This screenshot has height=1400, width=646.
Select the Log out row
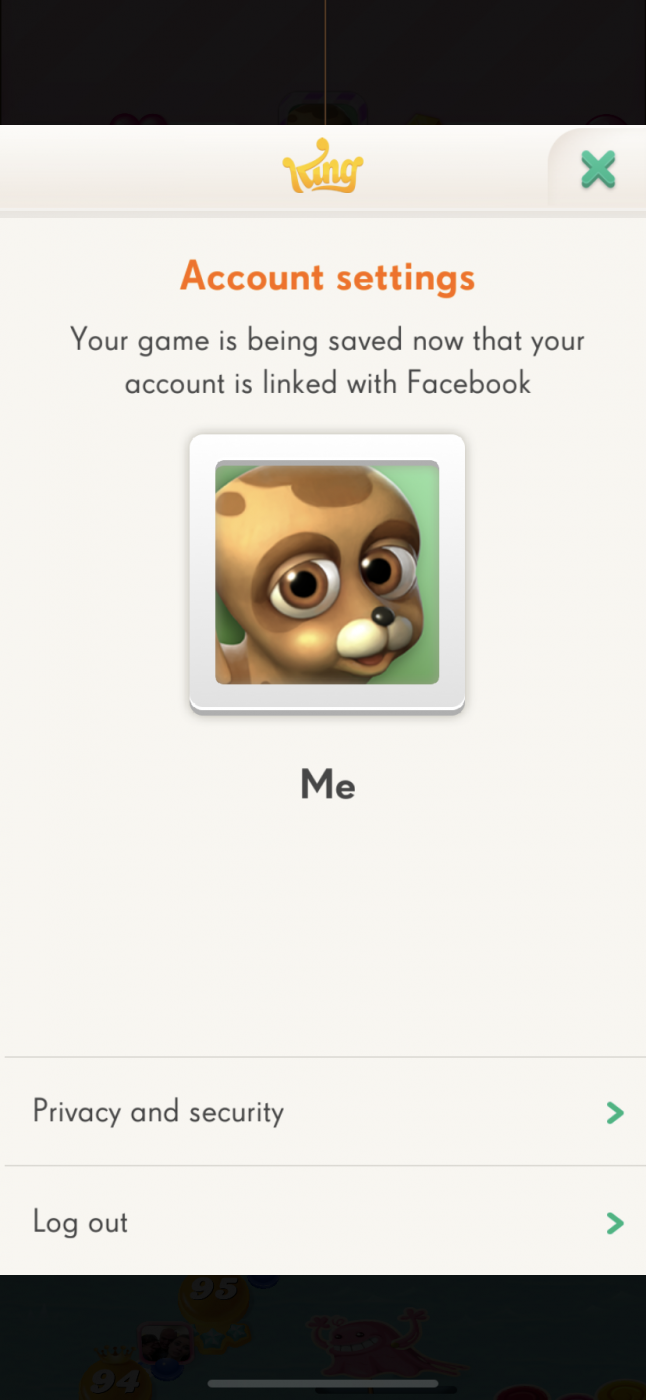coord(326,1222)
